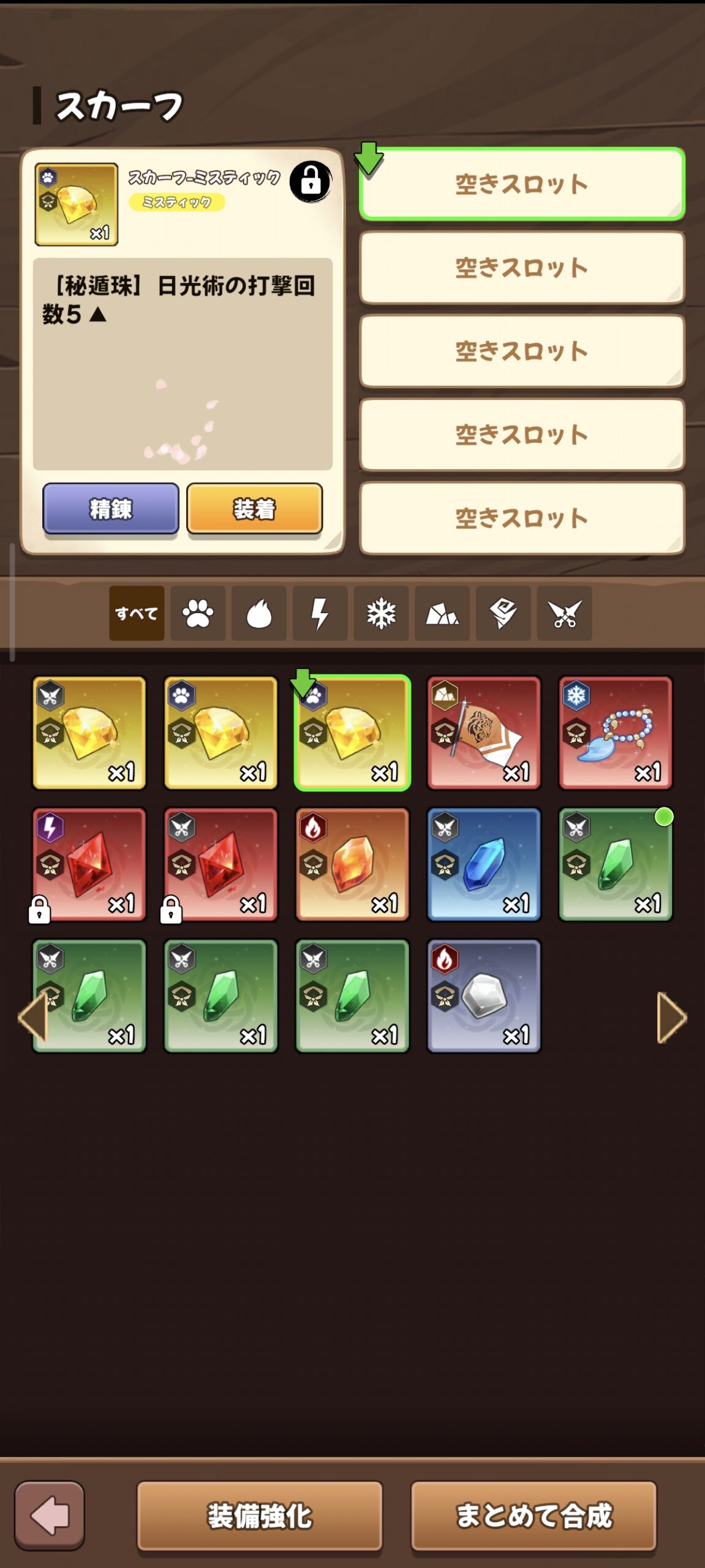Open 装備強化 equipment enhancement

(260, 1515)
